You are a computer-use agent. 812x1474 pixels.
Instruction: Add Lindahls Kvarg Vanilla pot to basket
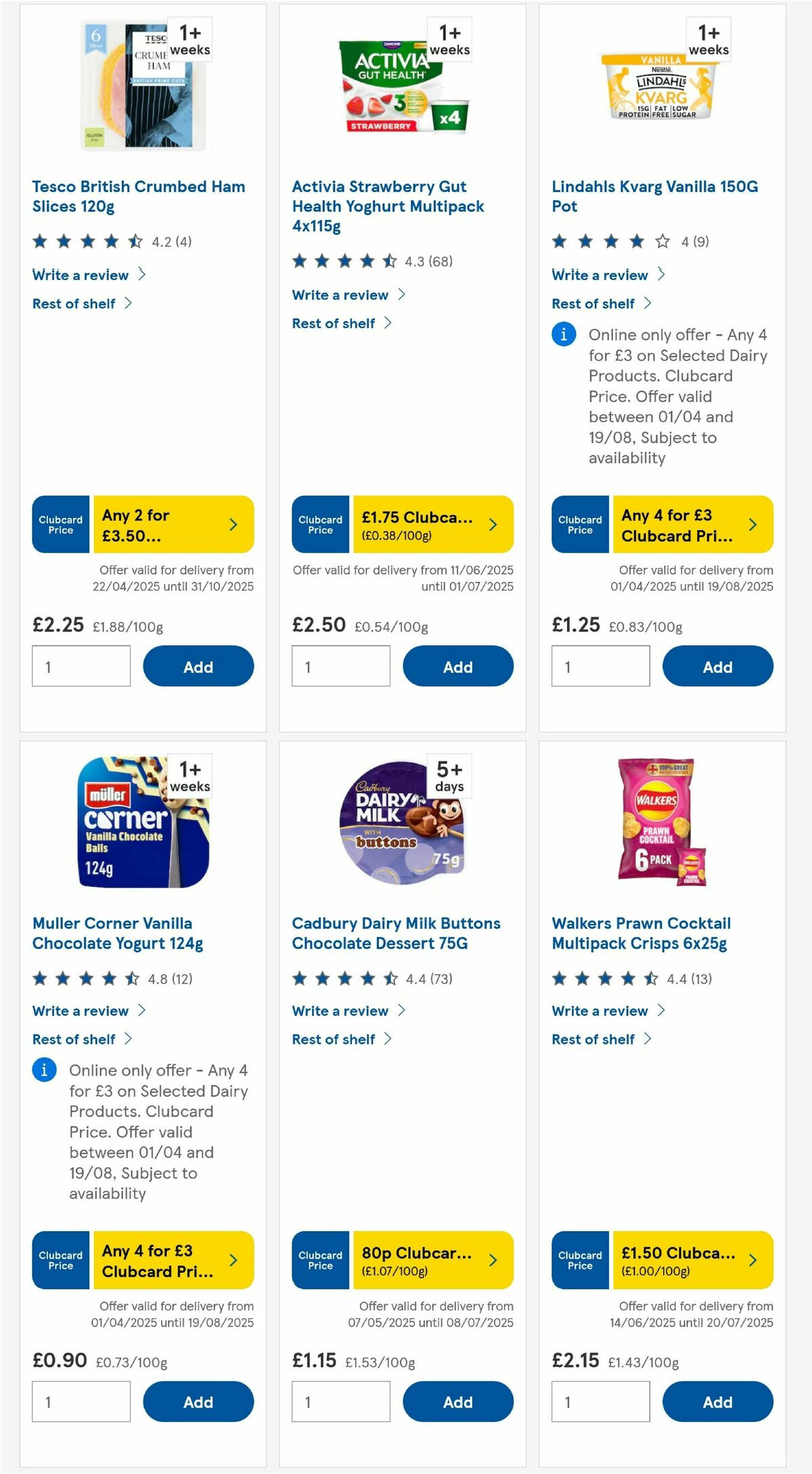(x=717, y=666)
